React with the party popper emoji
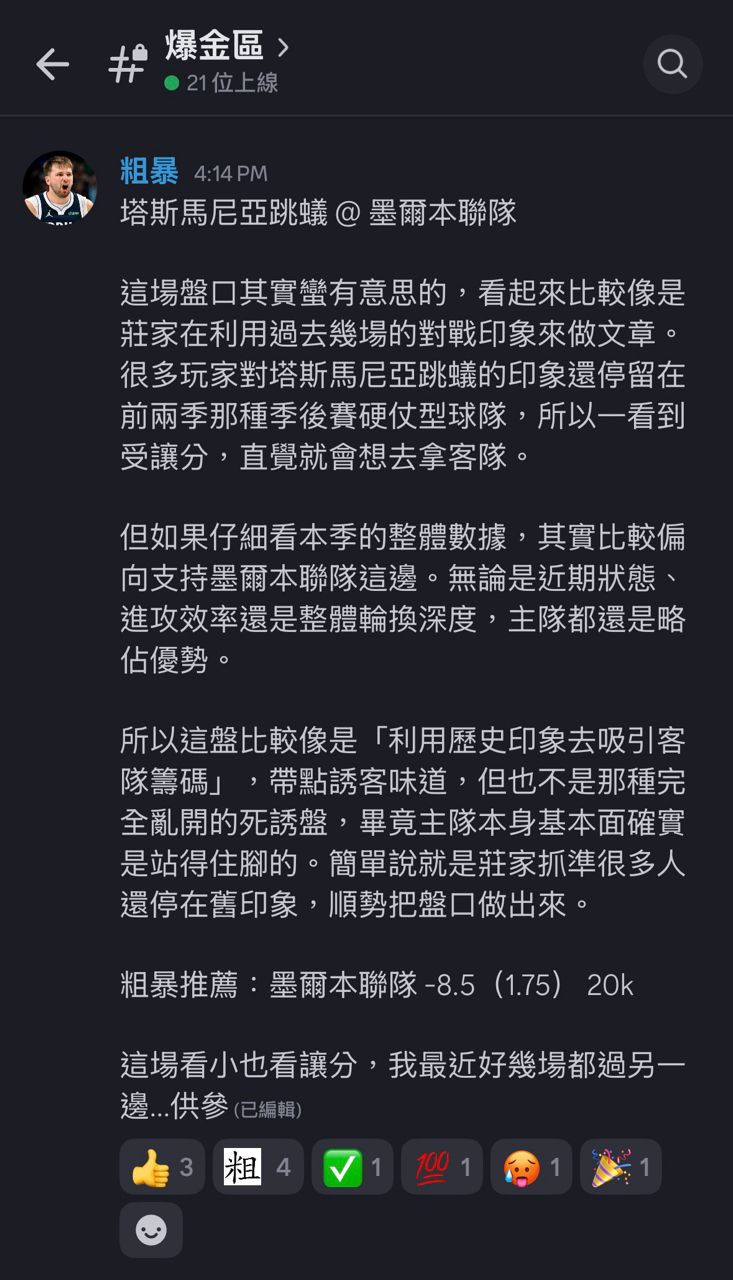 pos(620,1167)
